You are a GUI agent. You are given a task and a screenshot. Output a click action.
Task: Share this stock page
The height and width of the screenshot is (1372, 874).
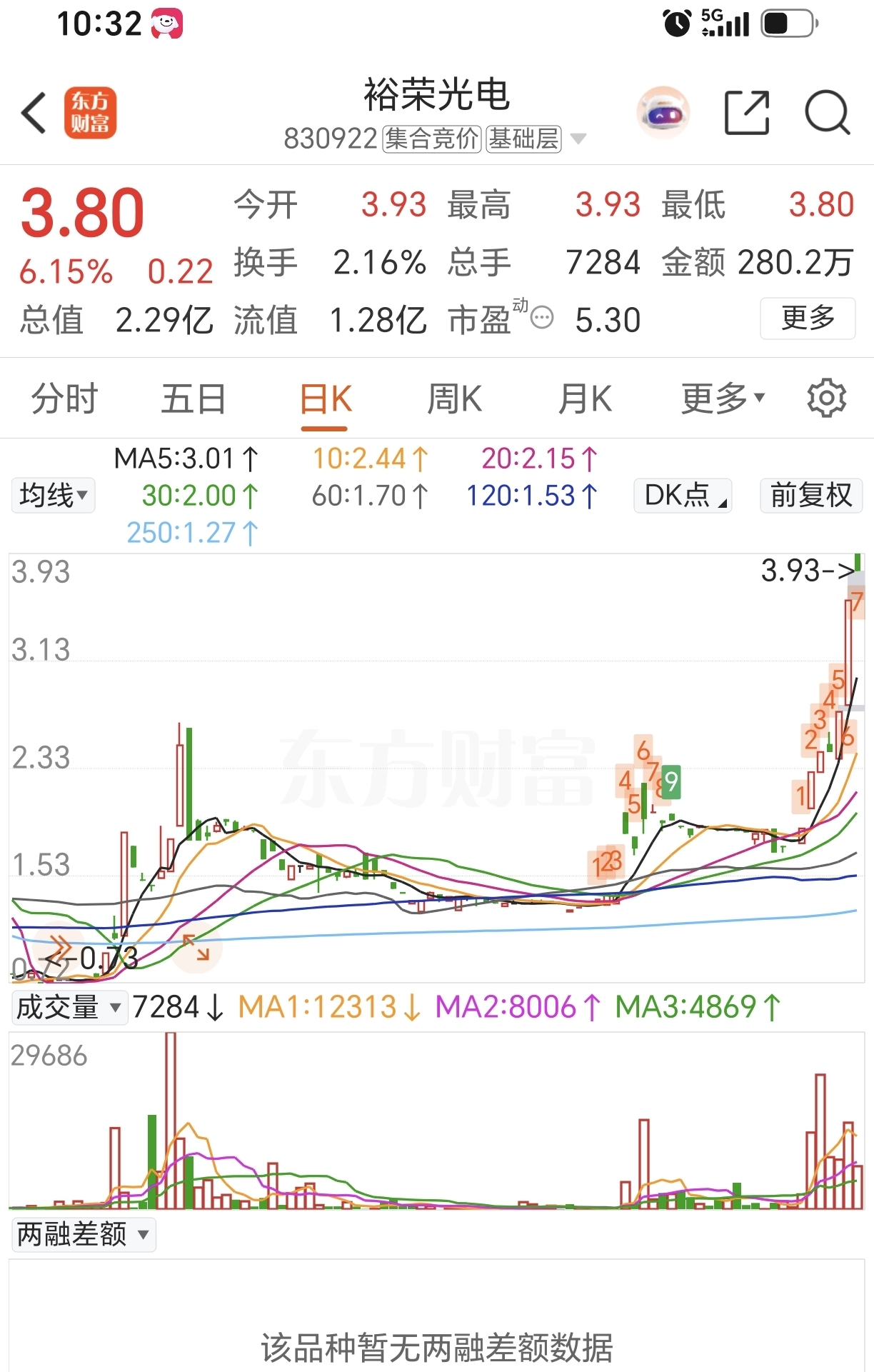(747, 113)
